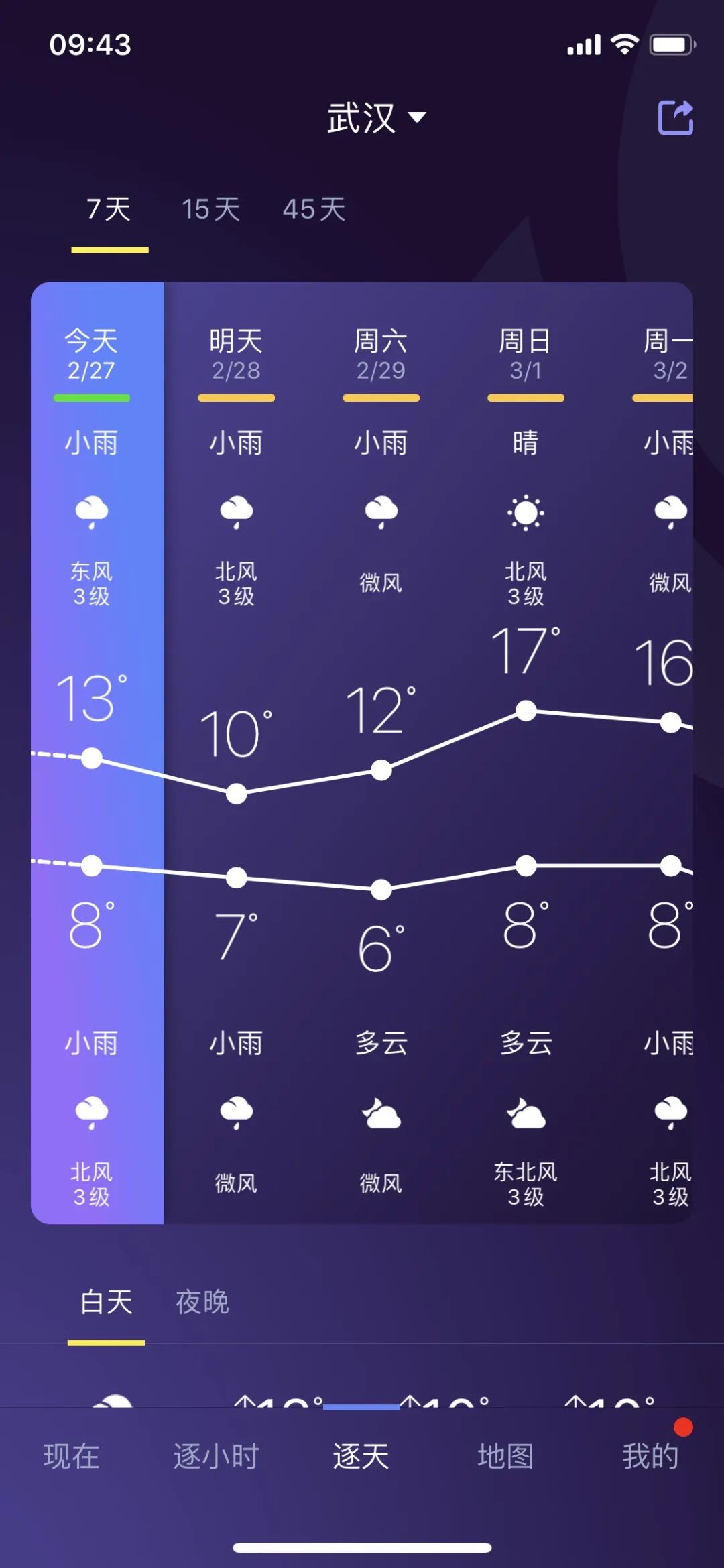Viewport: 724px width, 1568px height.
Task: Open the 逐天 daily tab
Action: click(361, 1456)
